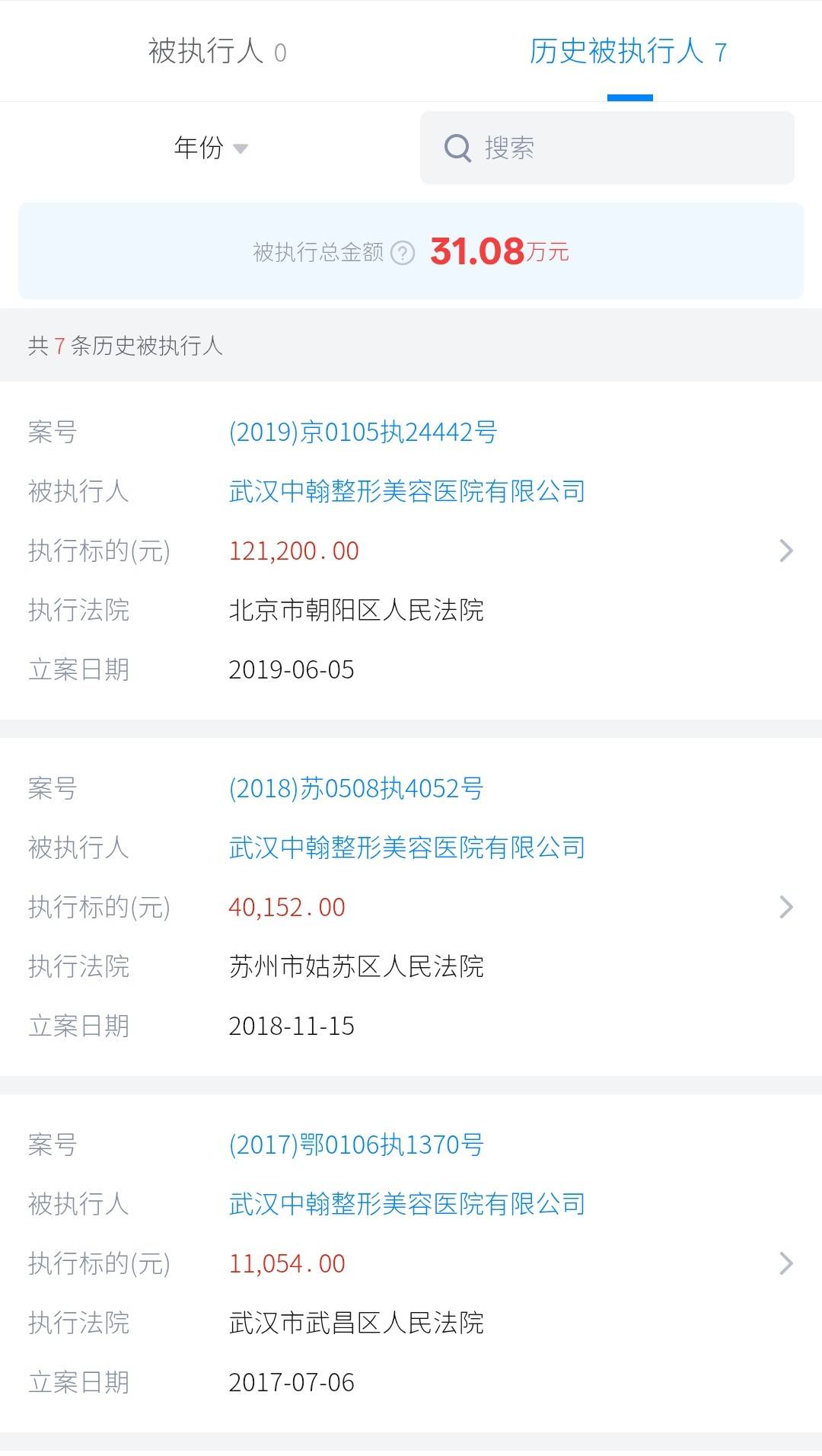Switch to the 被执行人 tab
Image resolution: width=822 pixels, height=1456 pixels.
pos(217,52)
